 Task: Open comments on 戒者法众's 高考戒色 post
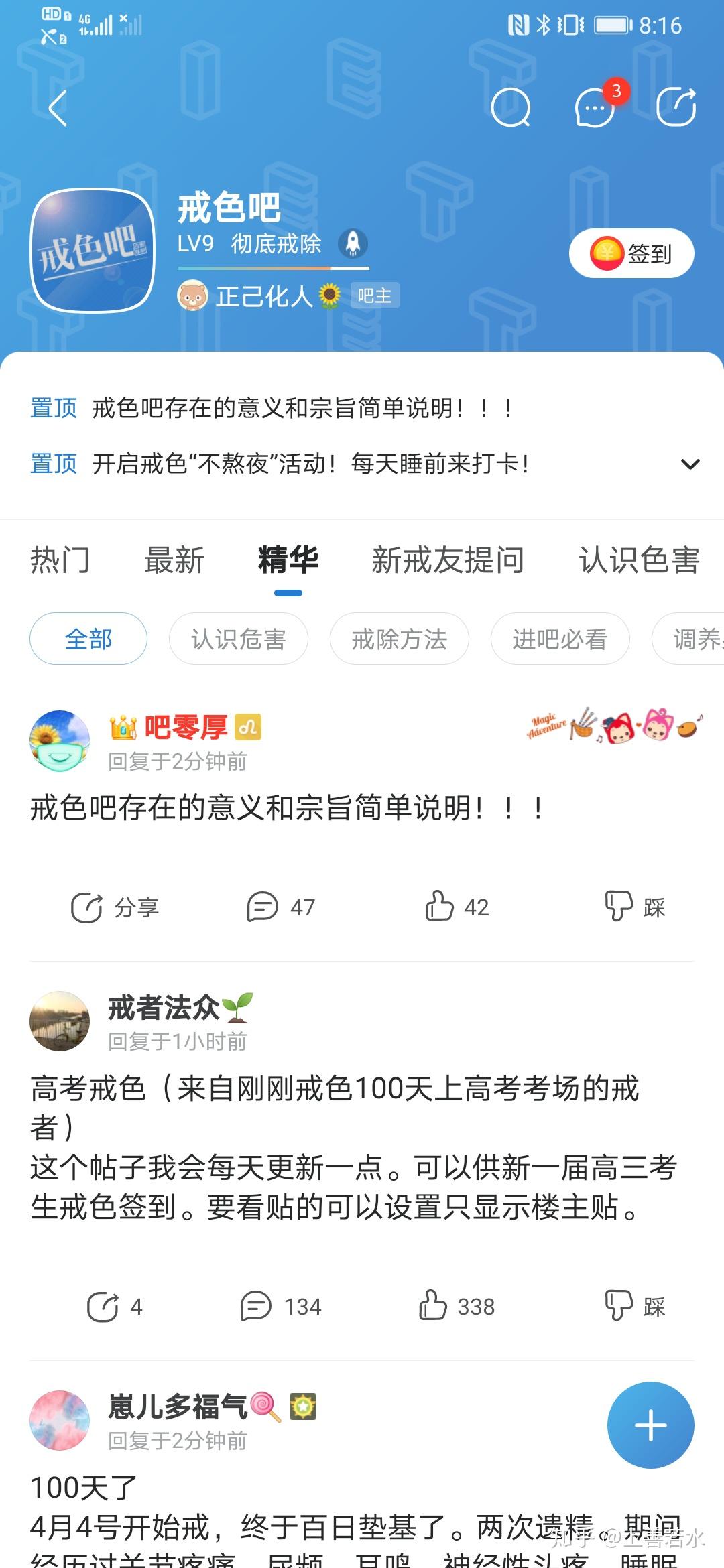[281, 1306]
